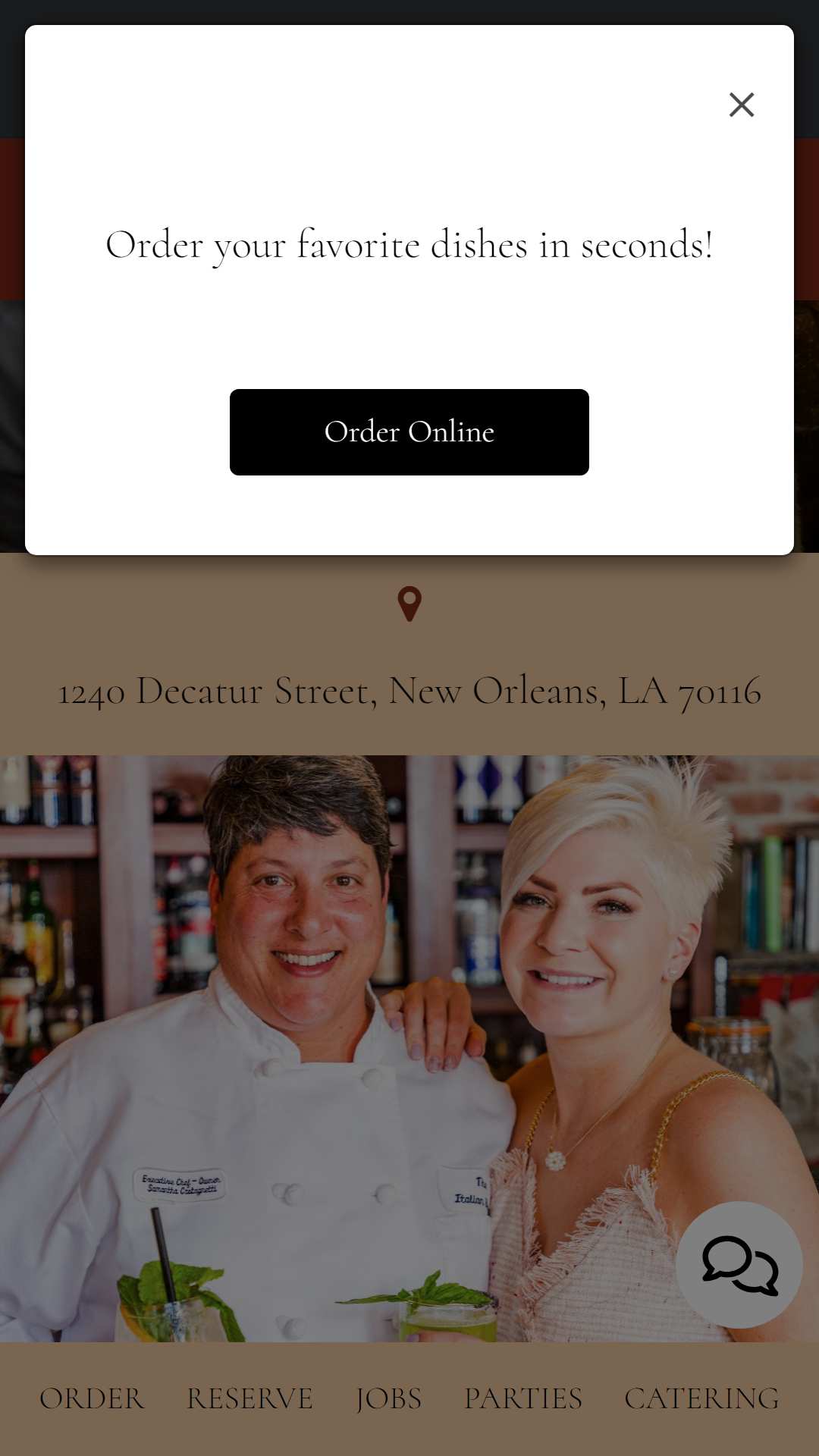Image resolution: width=819 pixels, height=1456 pixels.
Task: Open the JOBS page
Action: coord(389,1398)
